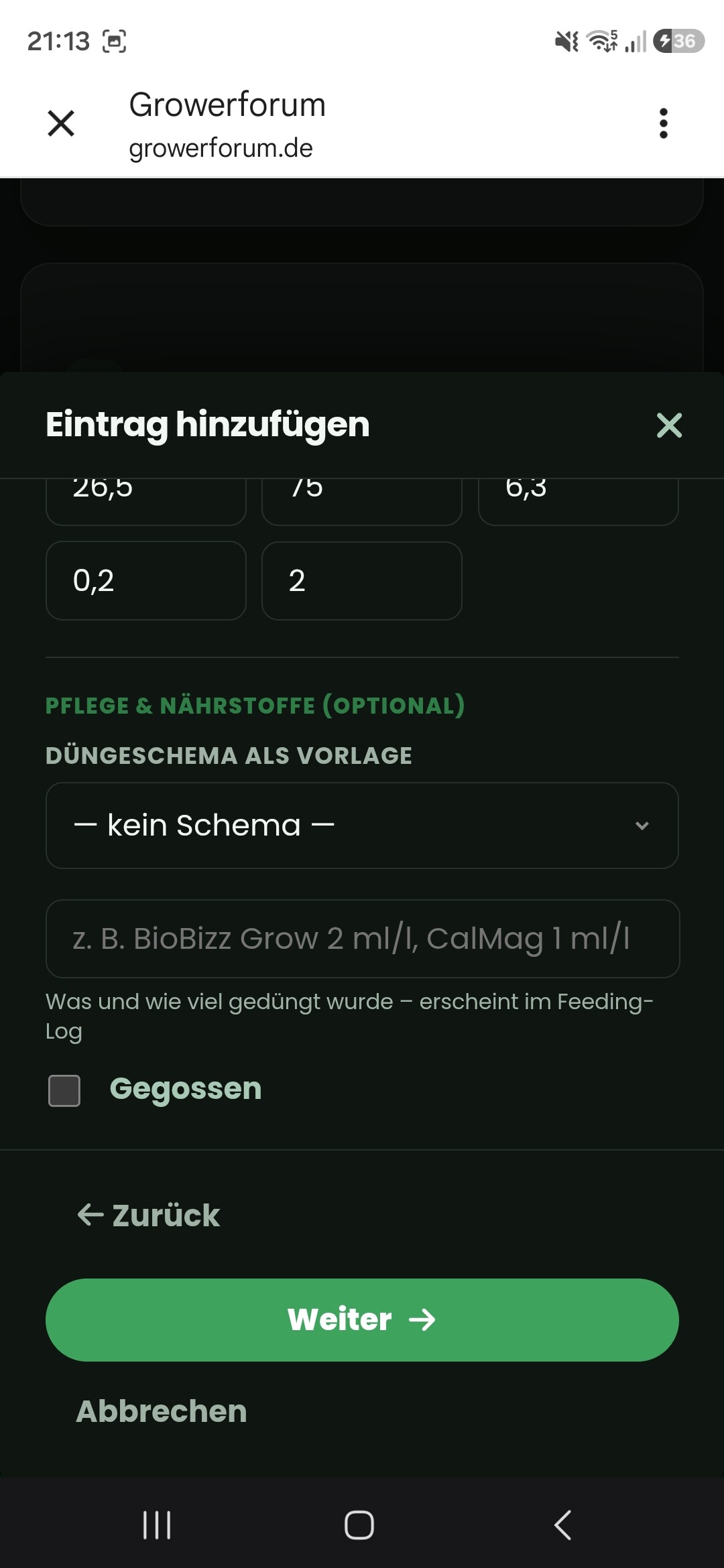Edit the field showing 26,5
This screenshot has width=724, height=1568.
[x=146, y=501]
